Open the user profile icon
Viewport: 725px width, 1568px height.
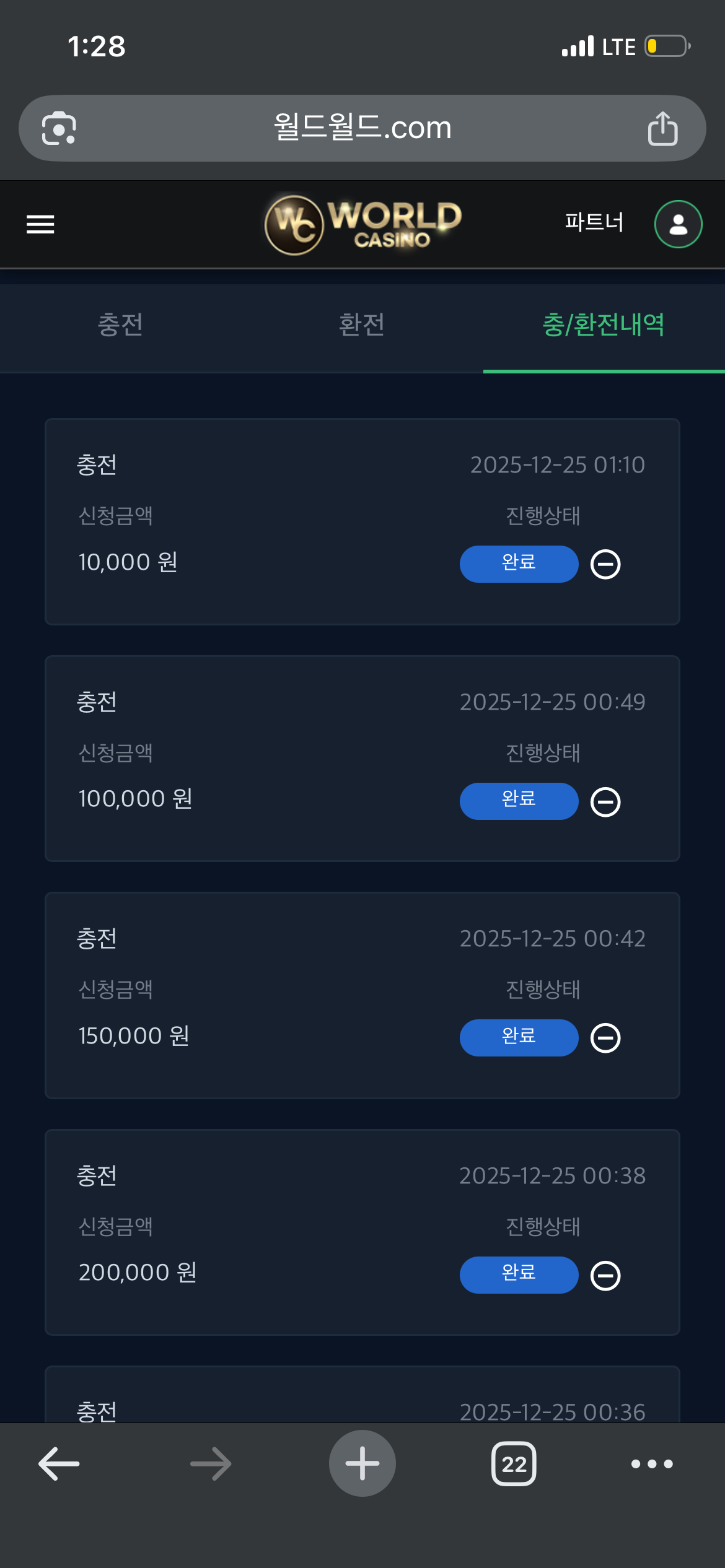click(x=678, y=224)
